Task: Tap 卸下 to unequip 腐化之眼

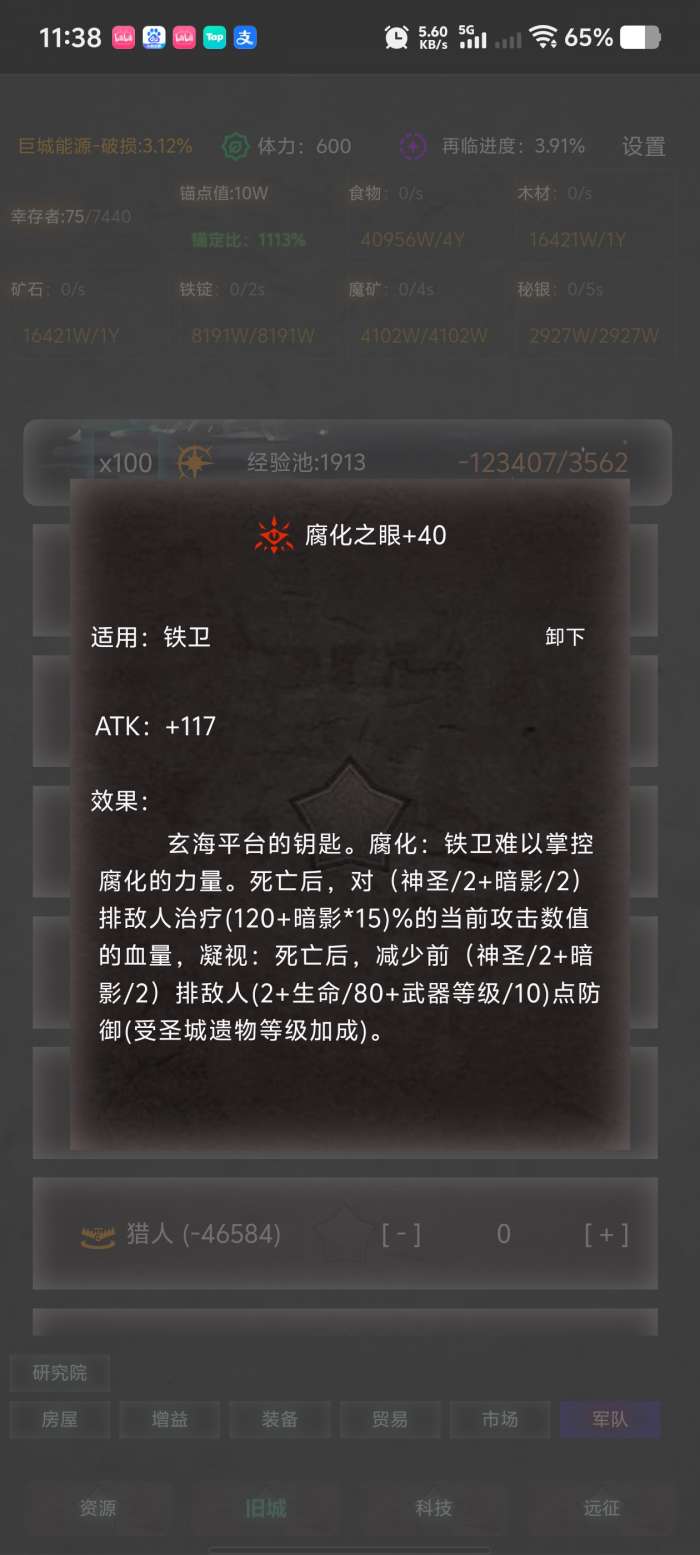Action: [x=565, y=637]
